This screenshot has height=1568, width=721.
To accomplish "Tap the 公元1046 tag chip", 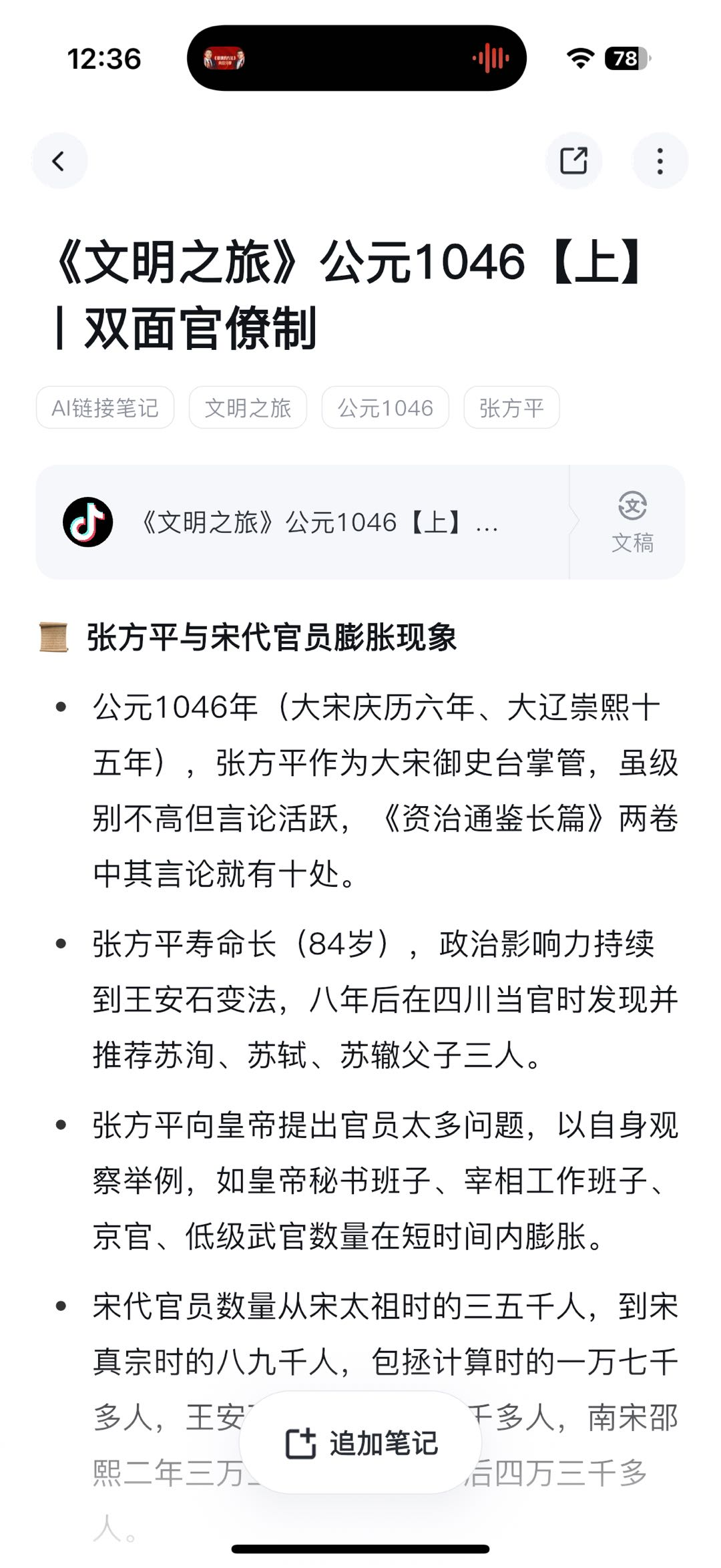I will tap(385, 407).
